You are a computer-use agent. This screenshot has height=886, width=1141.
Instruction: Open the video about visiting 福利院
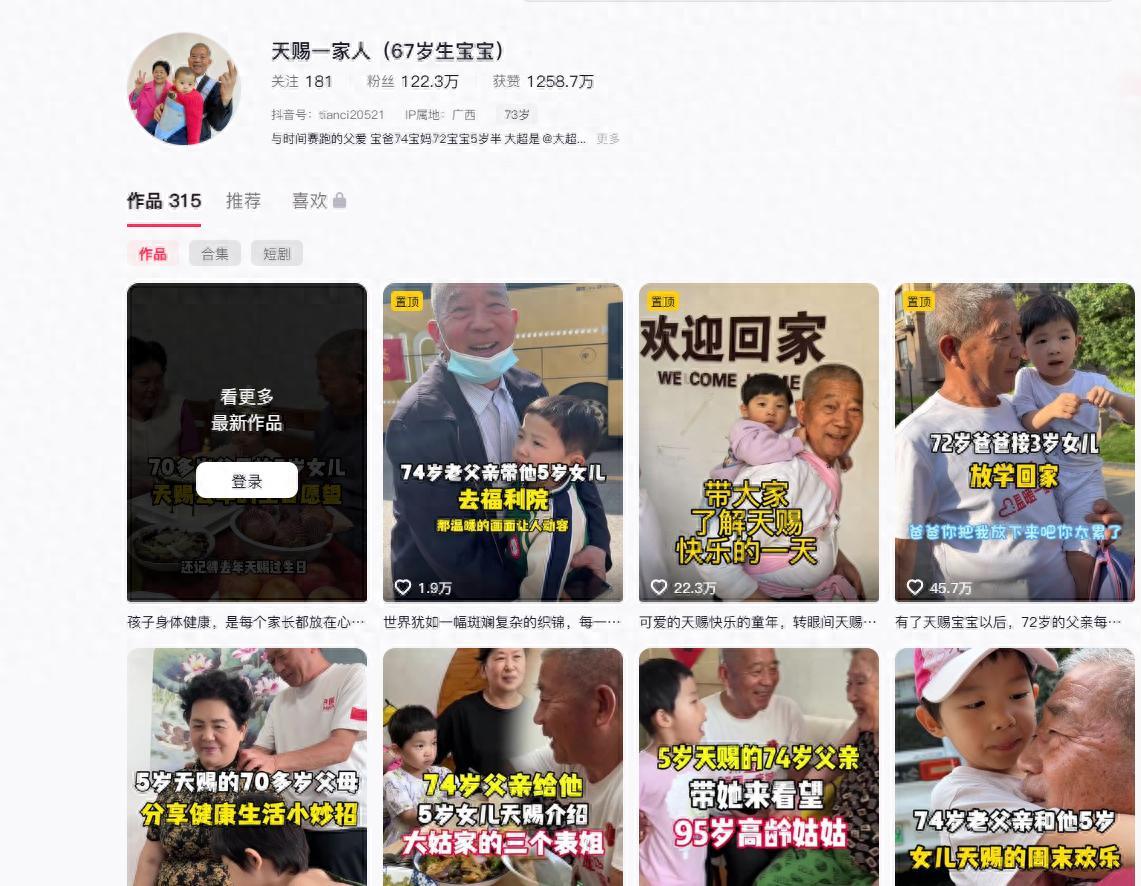pyautogui.click(x=503, y=443)
